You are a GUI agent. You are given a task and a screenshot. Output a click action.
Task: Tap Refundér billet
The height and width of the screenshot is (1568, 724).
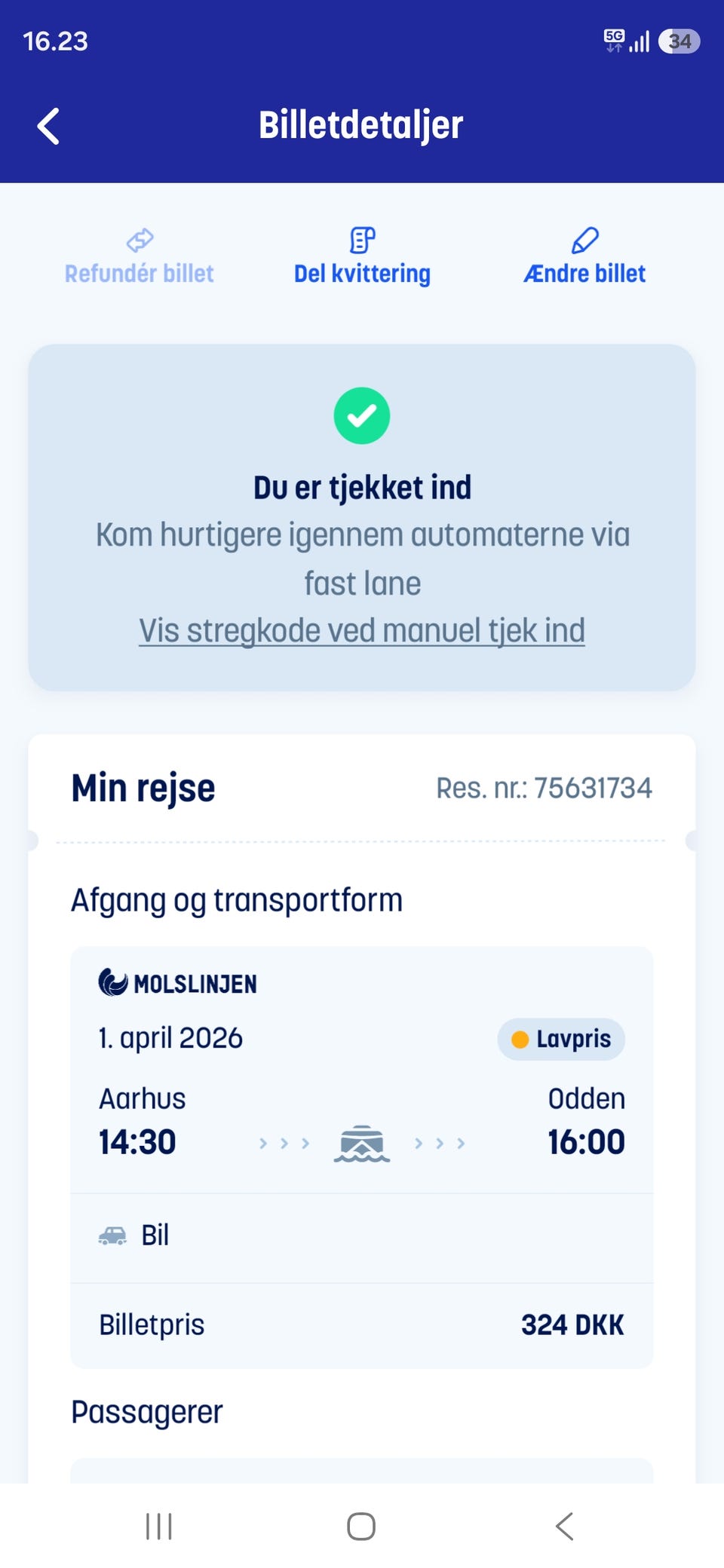click(140, 257)
